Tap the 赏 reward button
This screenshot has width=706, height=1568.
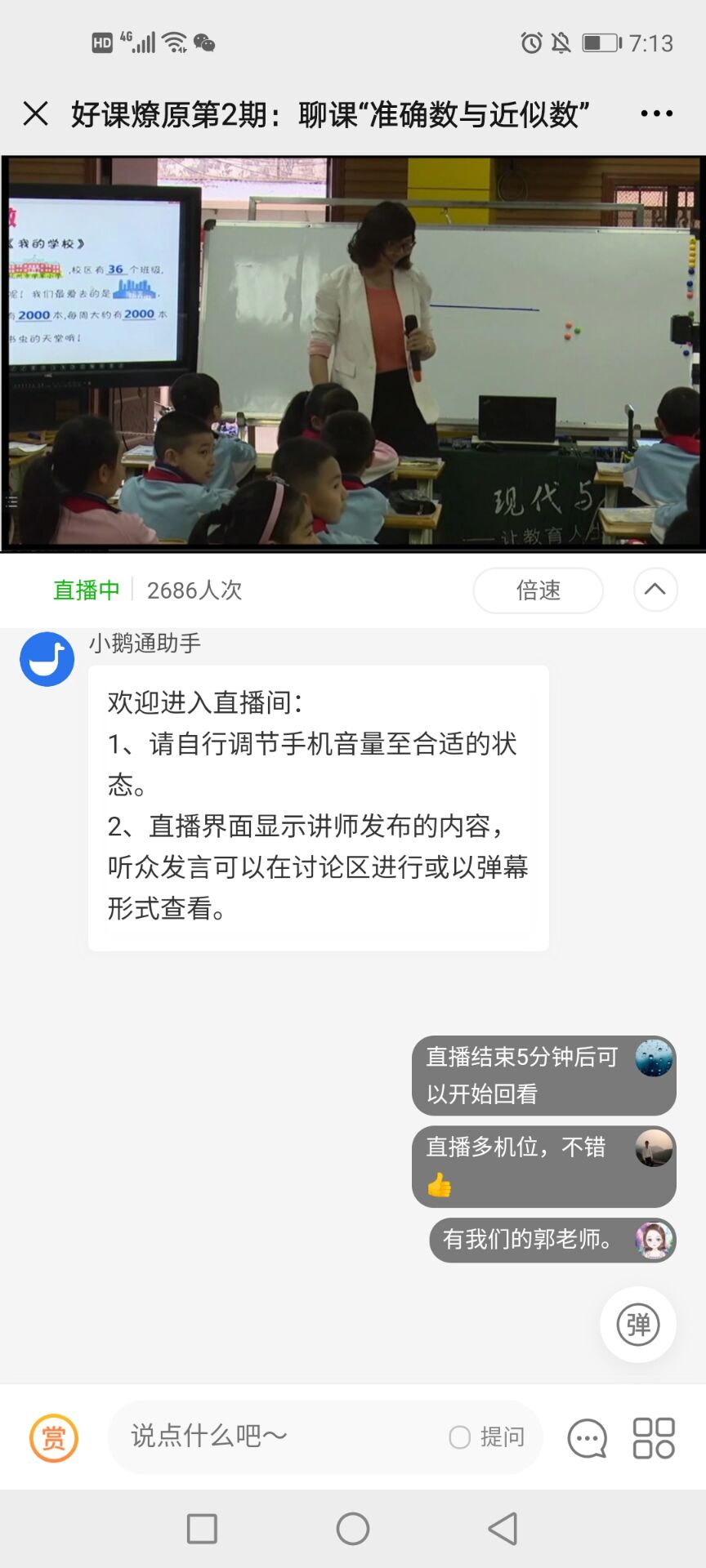click(x=54, y=1437)
